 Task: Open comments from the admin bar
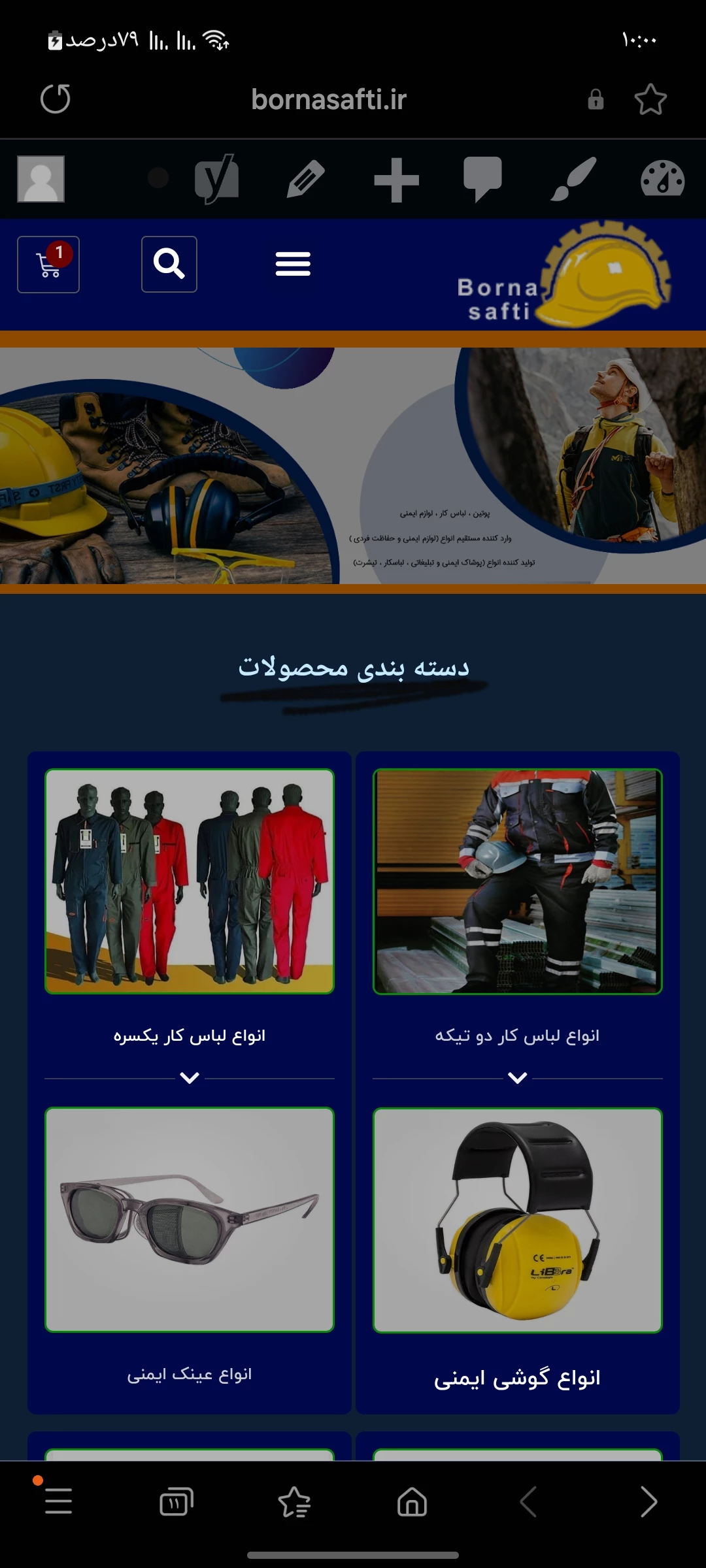pyautogui.click(x=482, y=179)
